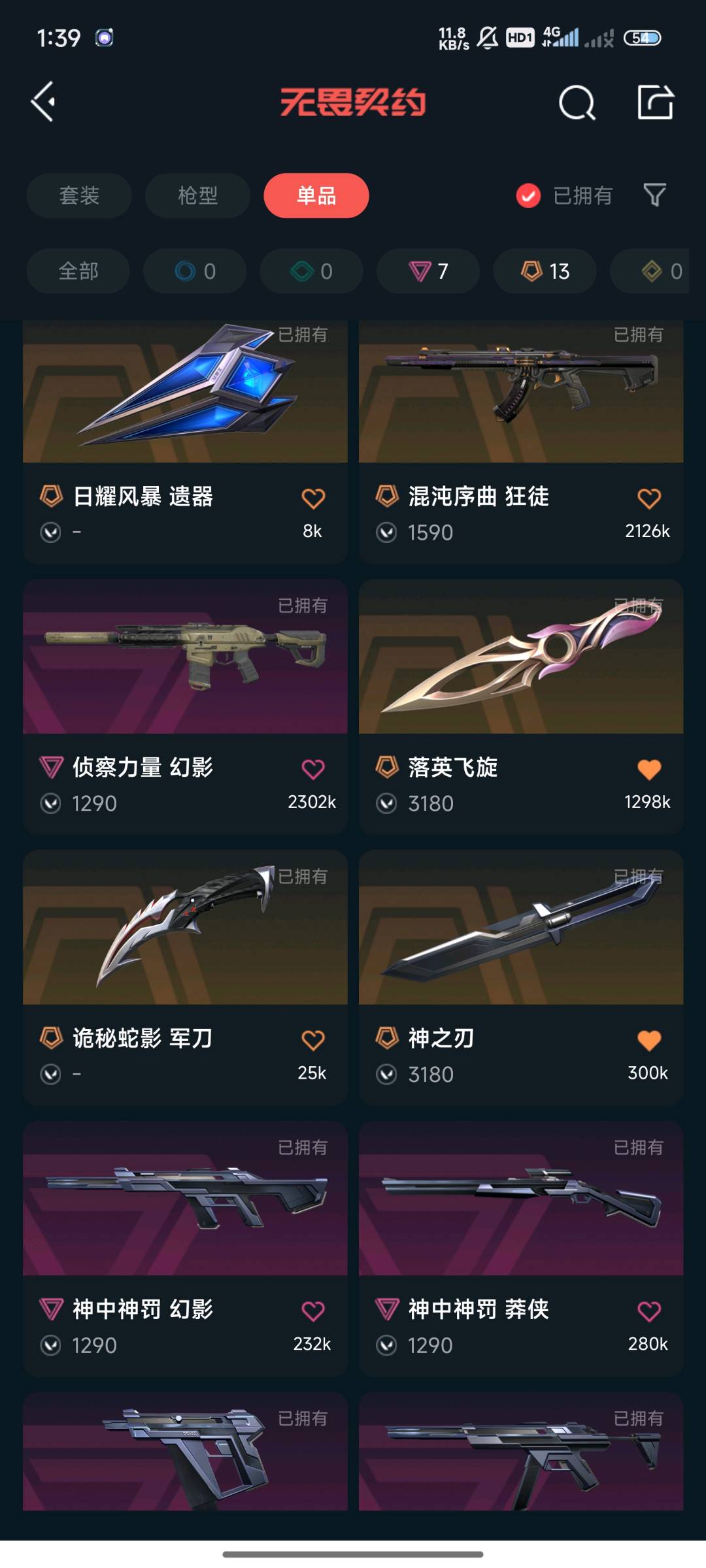Open the search icon
This screenshot has width=706, height=1568.
click(x=577, y=103)
